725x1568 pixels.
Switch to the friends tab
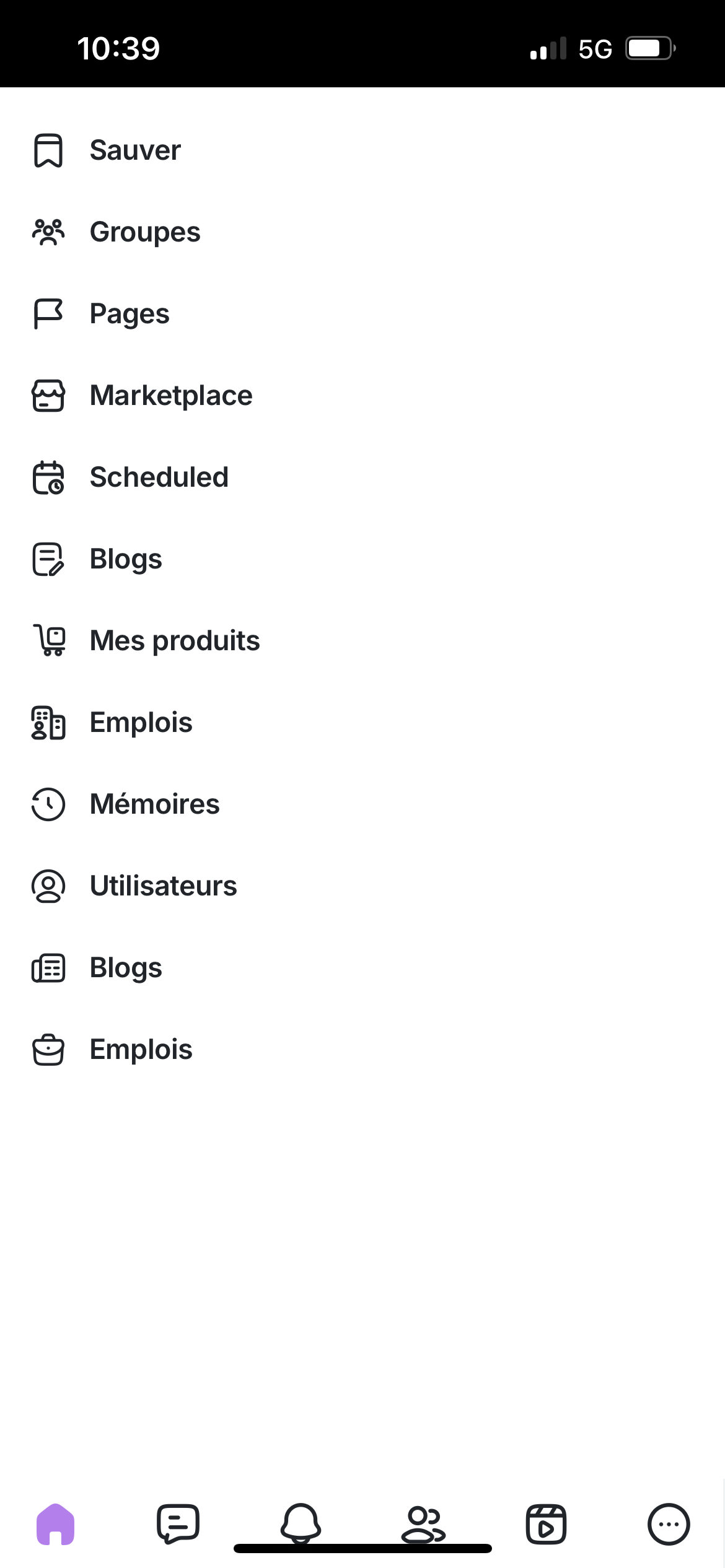pos(424,1524)
